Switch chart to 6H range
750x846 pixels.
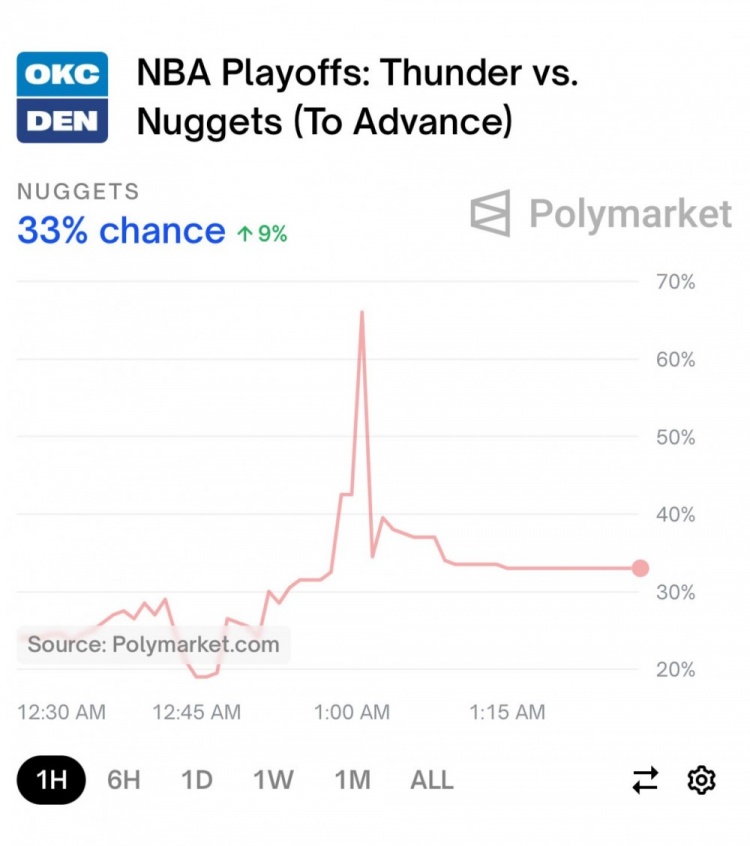[x=124, y=780]
